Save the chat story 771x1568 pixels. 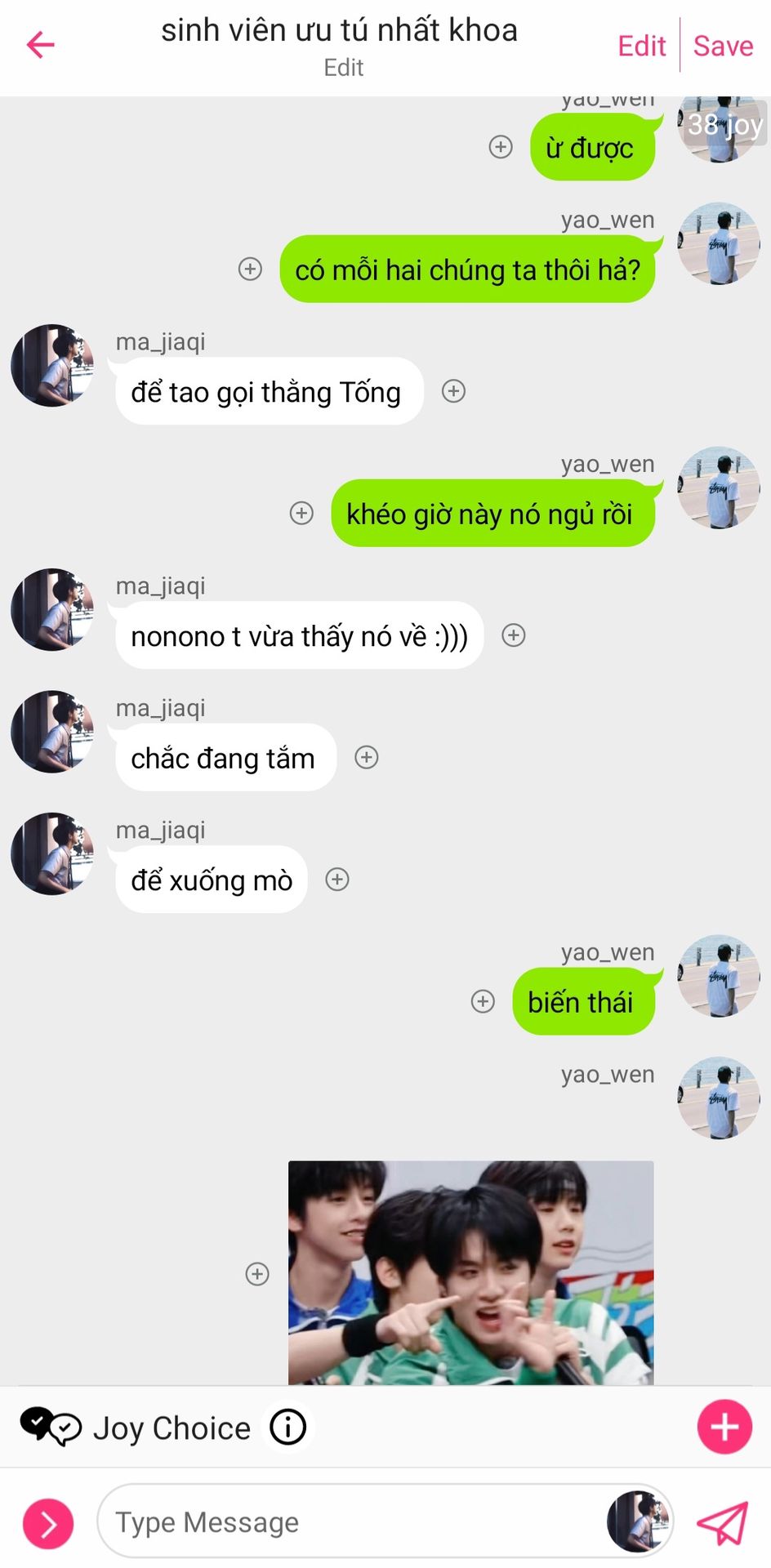click(x=723, y=46)
